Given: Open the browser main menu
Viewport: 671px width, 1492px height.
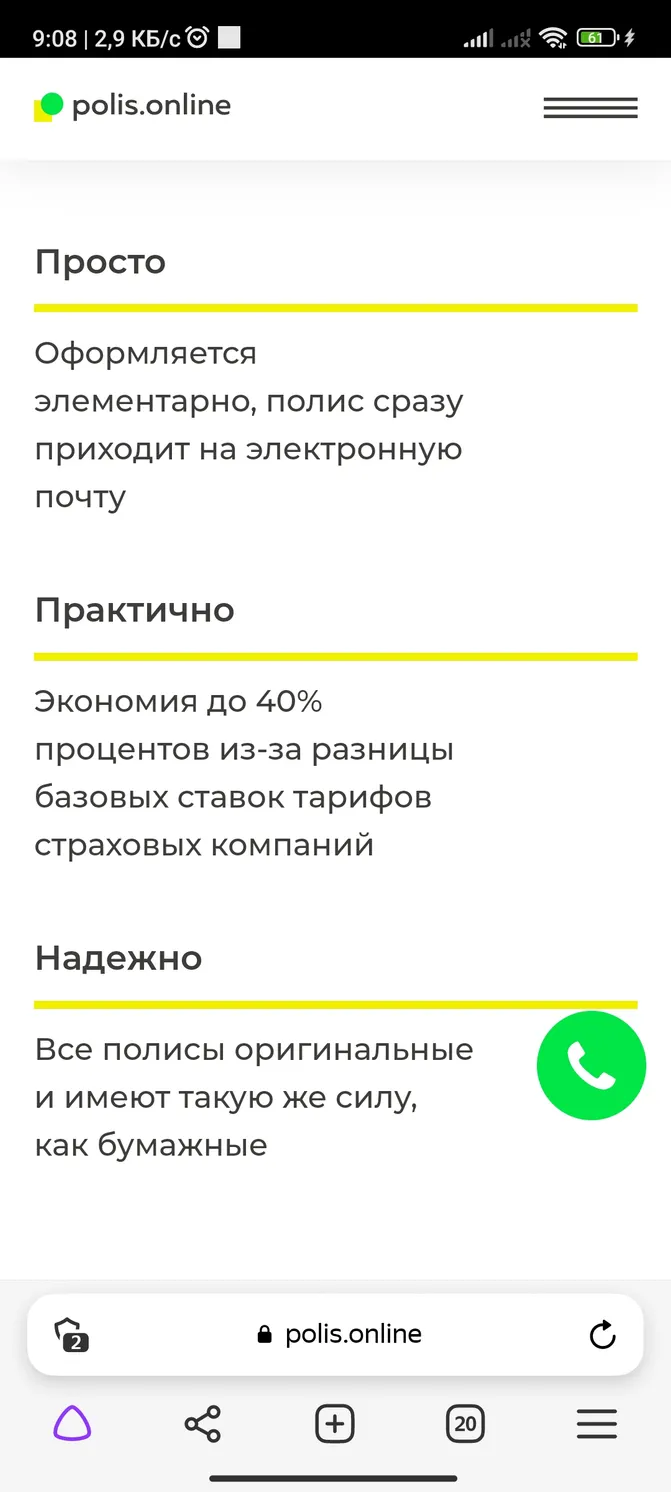Looking at the screenshot, I should click(x=597, y=1423).
